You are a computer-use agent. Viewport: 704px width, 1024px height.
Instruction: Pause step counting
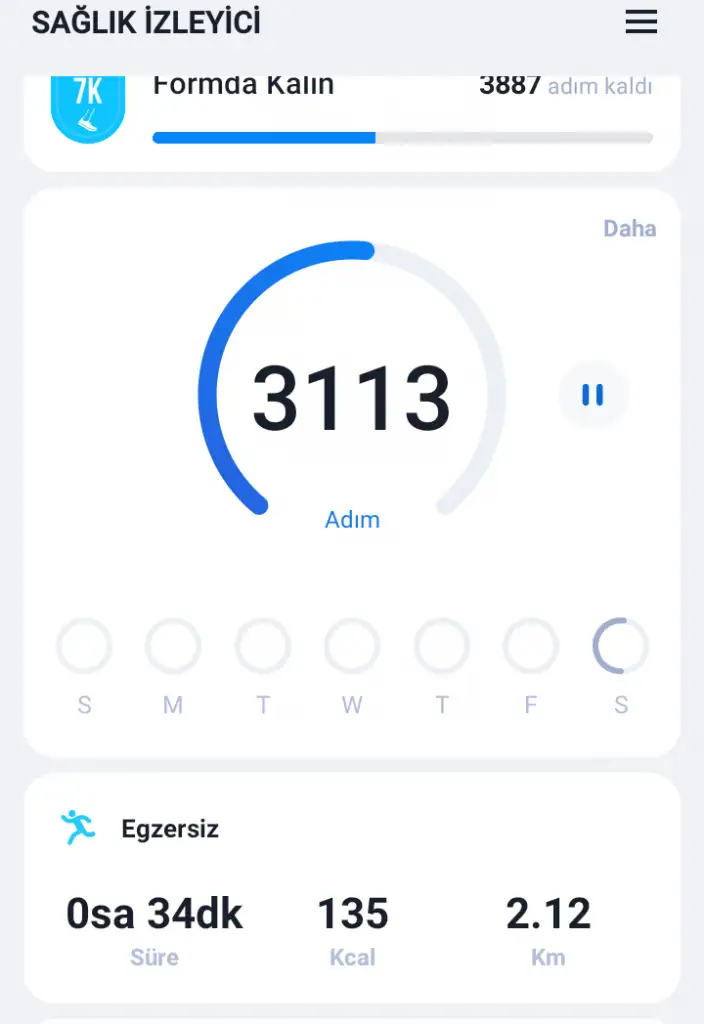click(593, 396)
